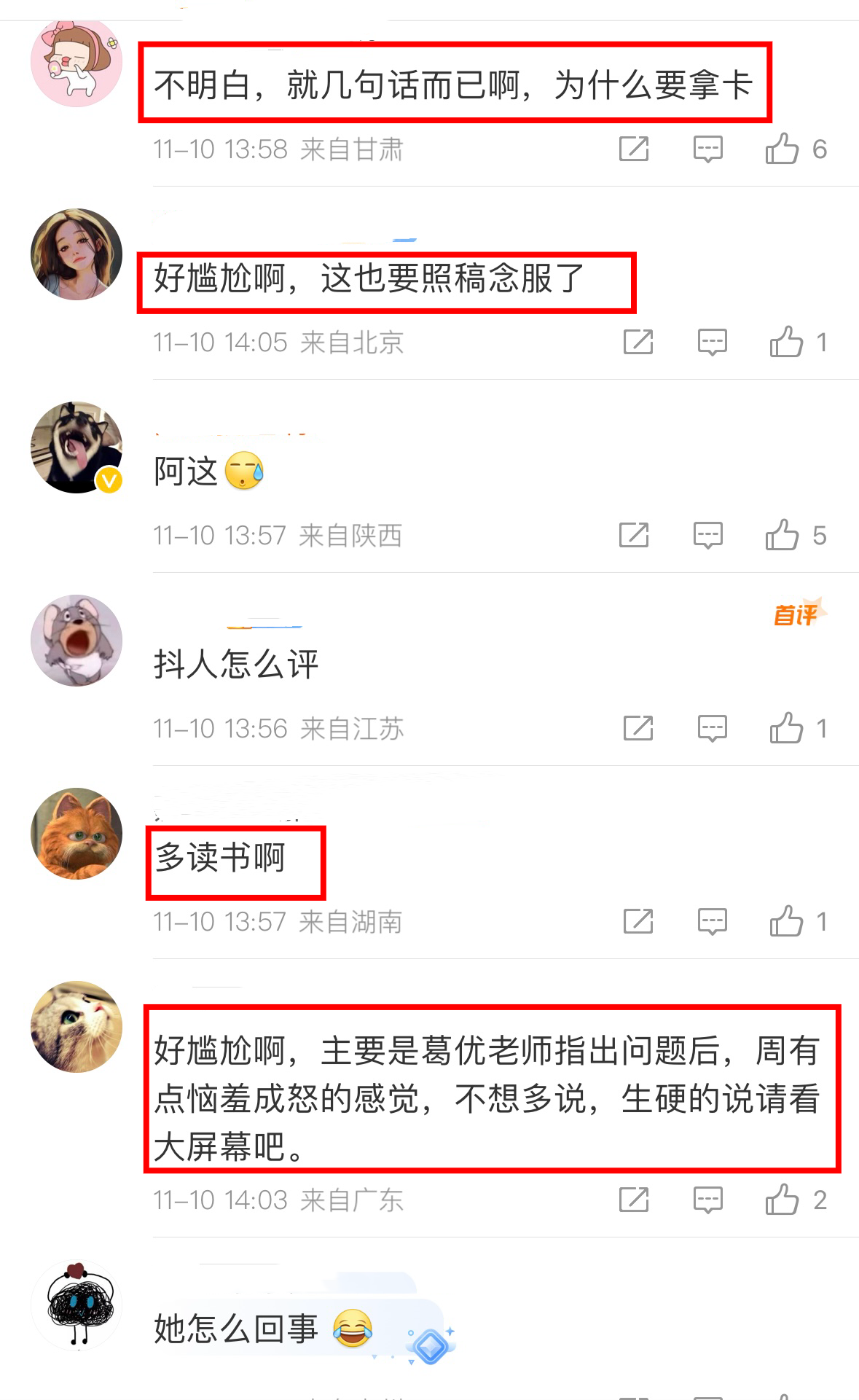
Task: Repost the comment "这也要照稿念服了"
Action: [x=638, y=342]
